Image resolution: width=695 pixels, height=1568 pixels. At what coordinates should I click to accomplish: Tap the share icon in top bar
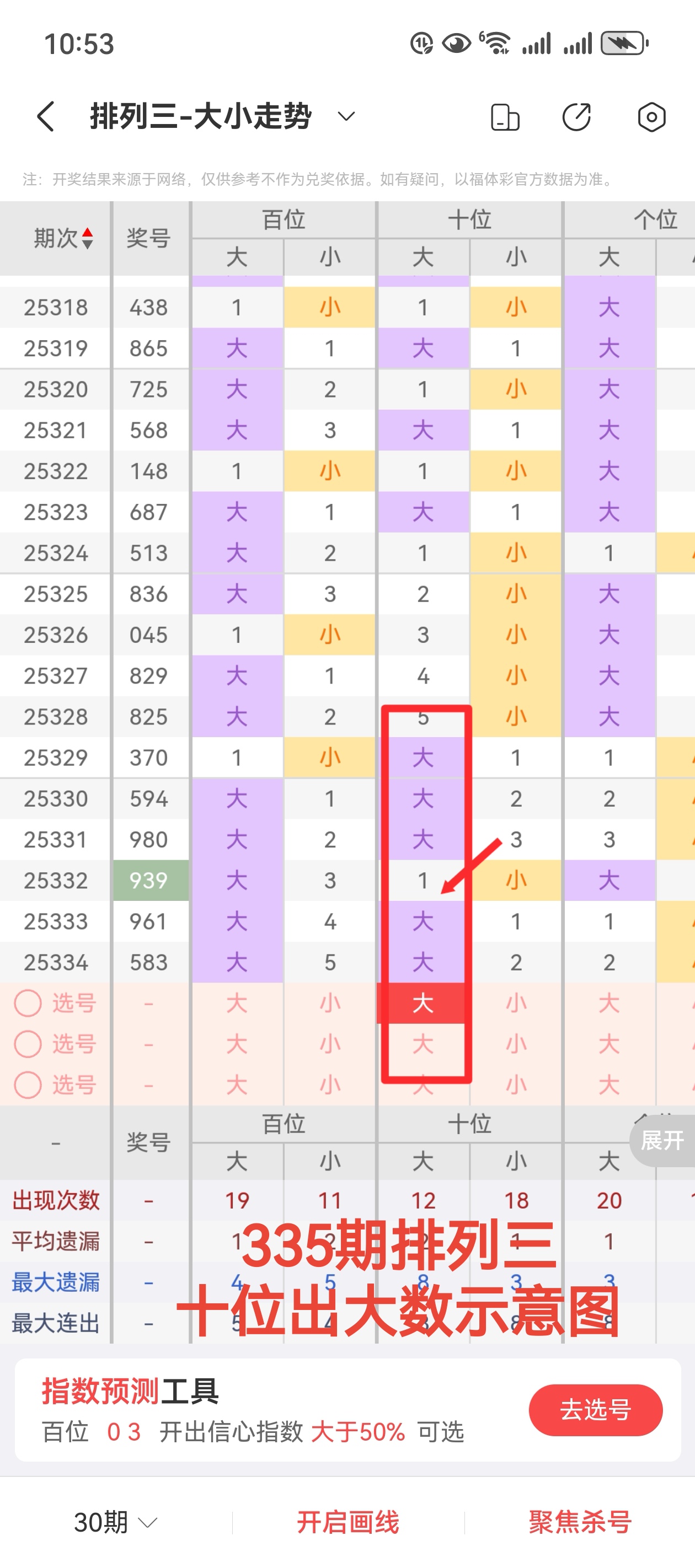[577, 117]
